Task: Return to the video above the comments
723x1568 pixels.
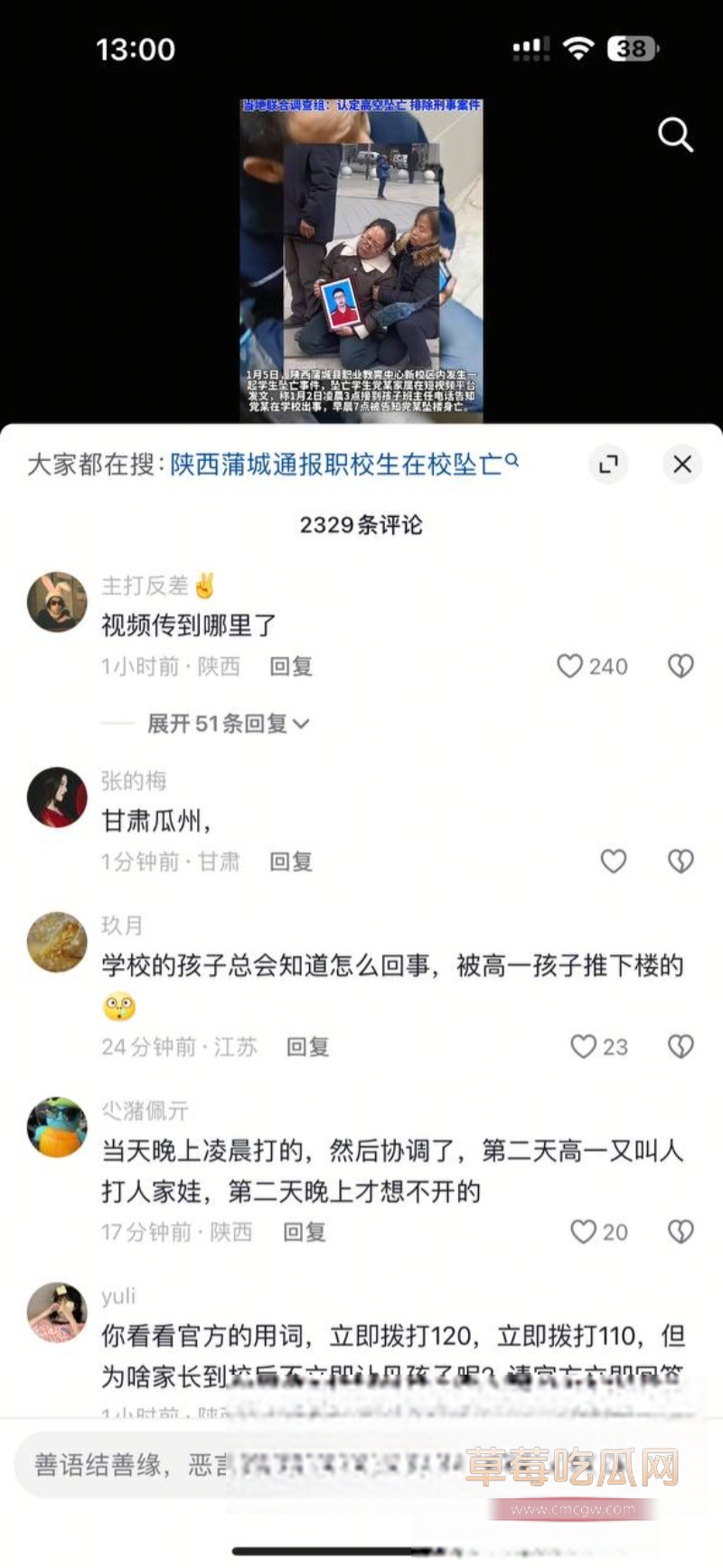Action: 361,260
